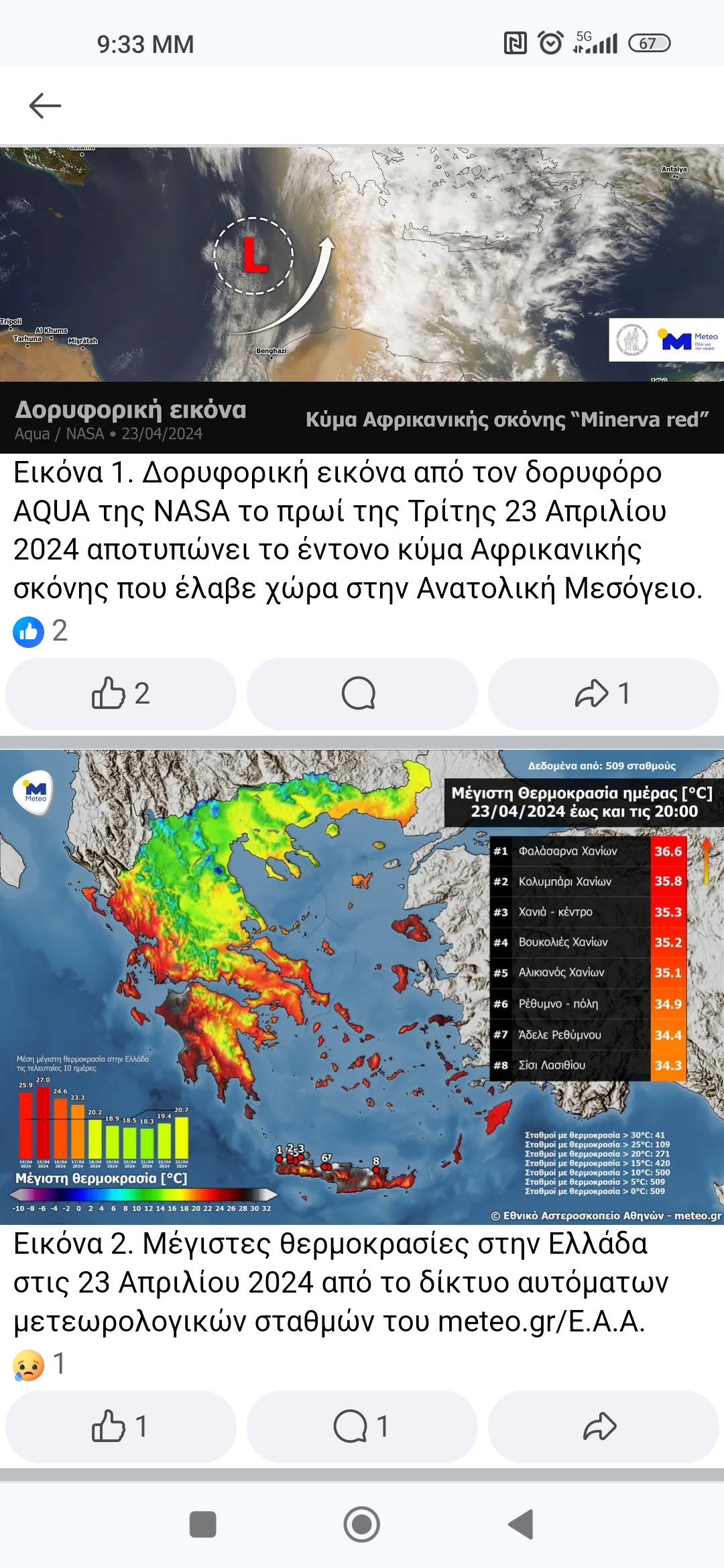Open comments on the temperature map post
This screenshot has height=1568, width=724.
[x=362, y=1427]
